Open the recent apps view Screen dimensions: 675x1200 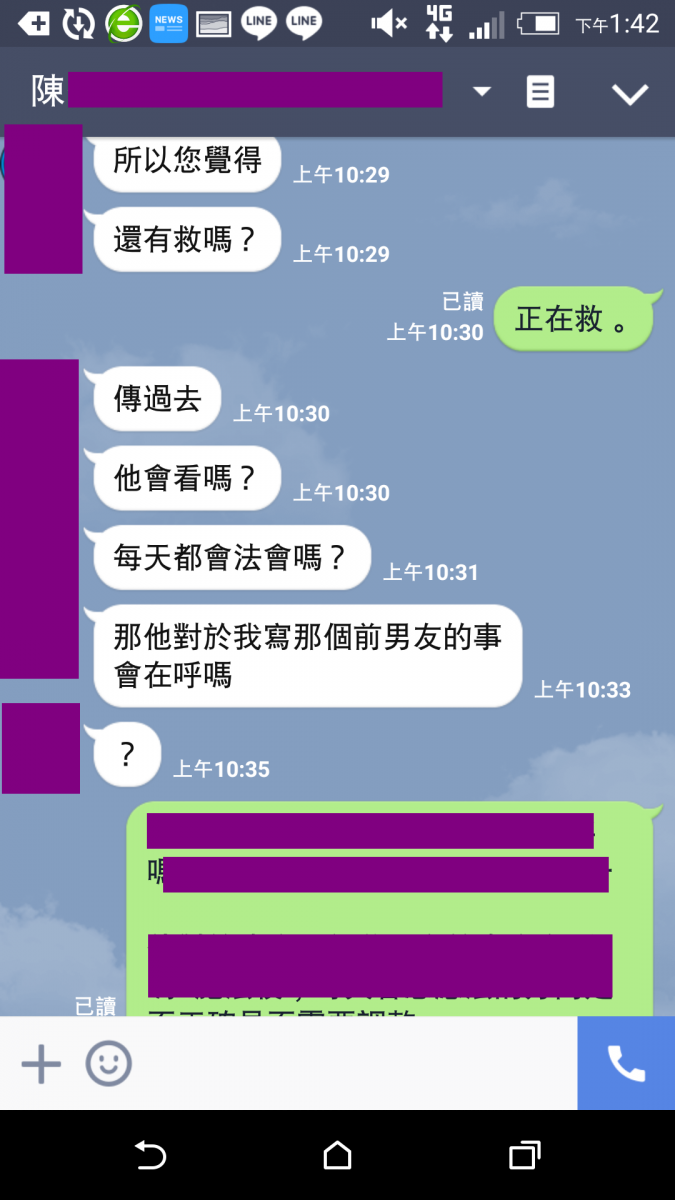524,1156
